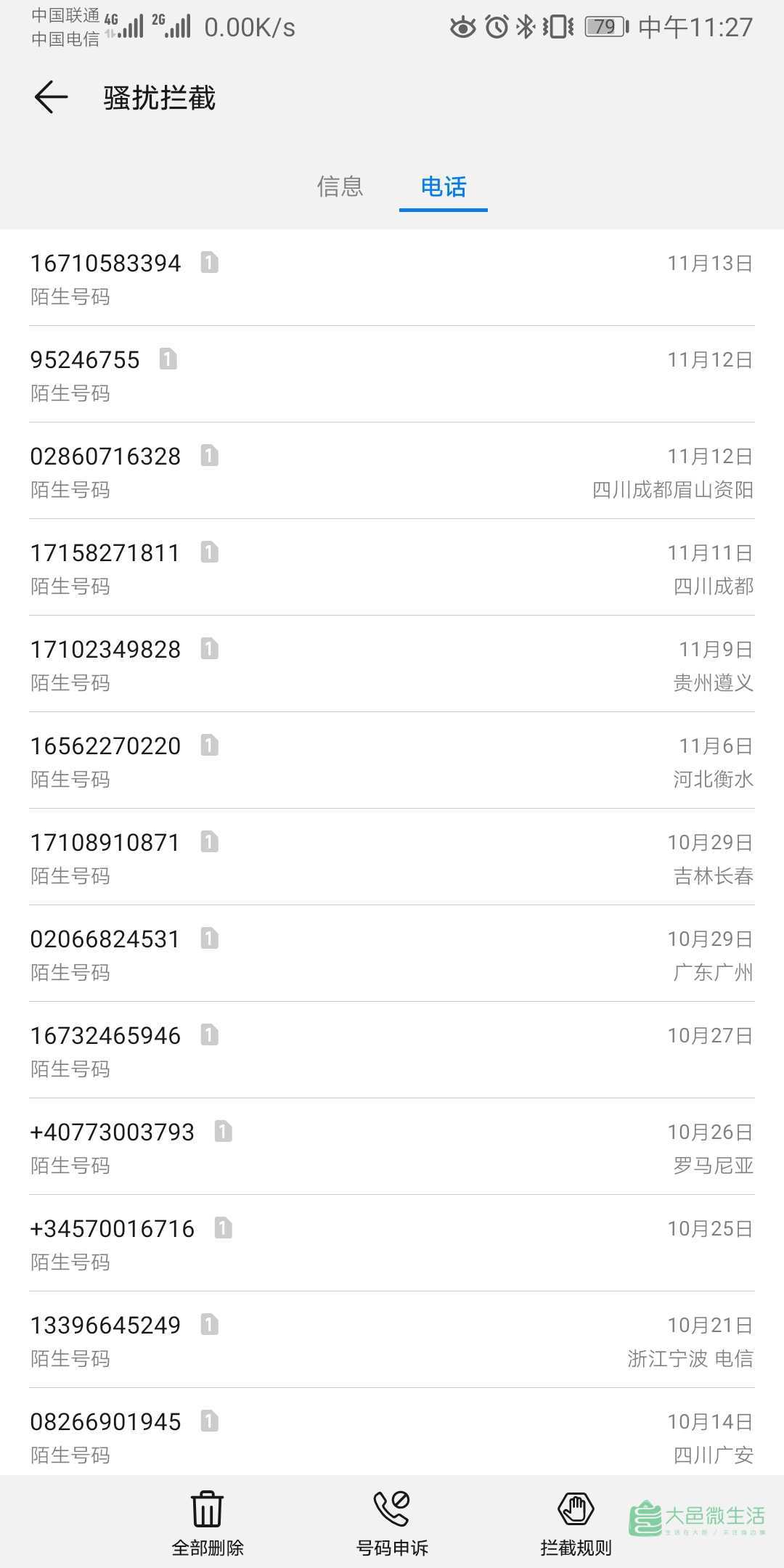The height and width of the screenshot is (1568, 784).
Task: Open the 17158271811 record
Action: tap(392, 568)
